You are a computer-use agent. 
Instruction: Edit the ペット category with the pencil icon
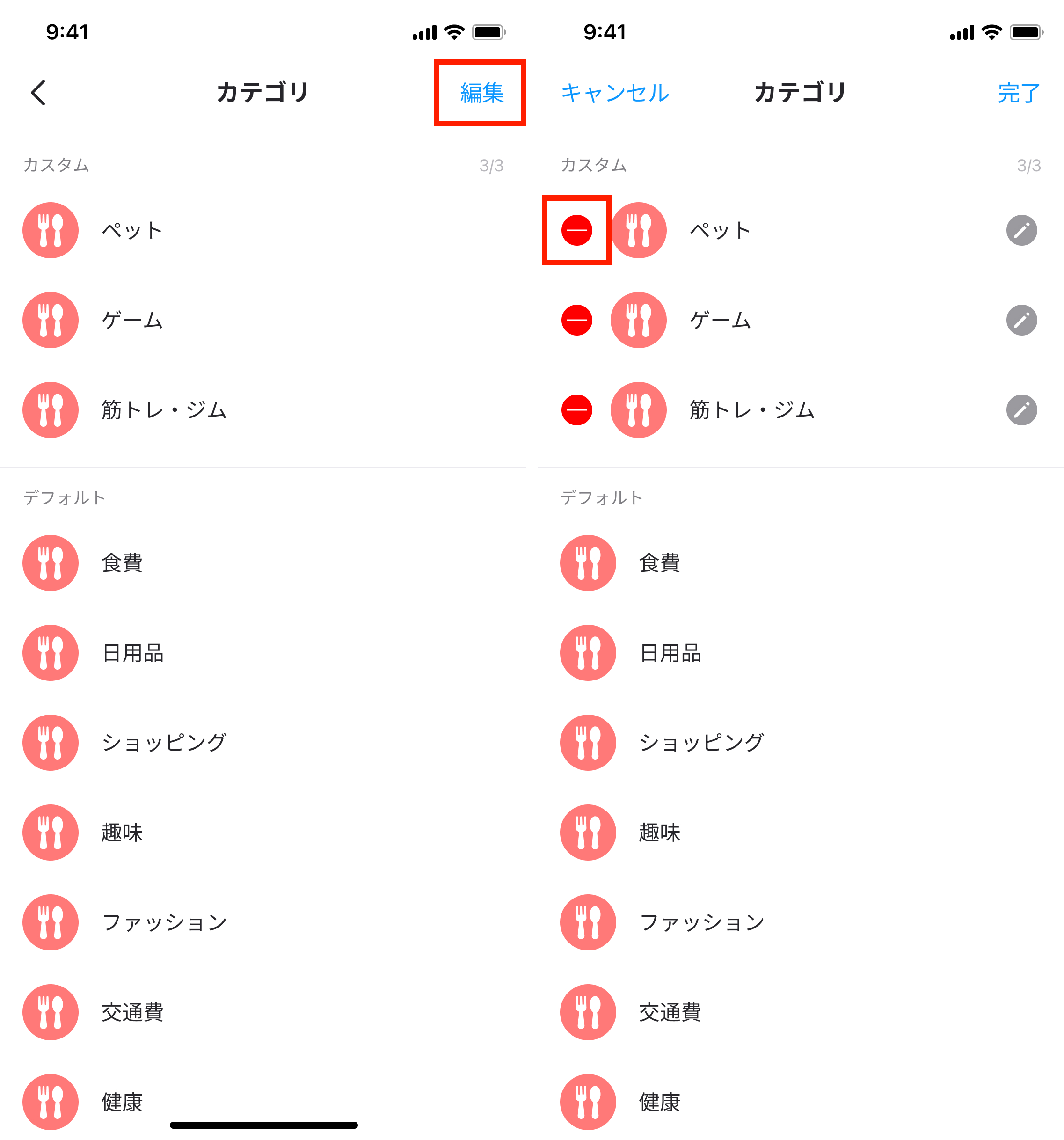(1021, 231)
